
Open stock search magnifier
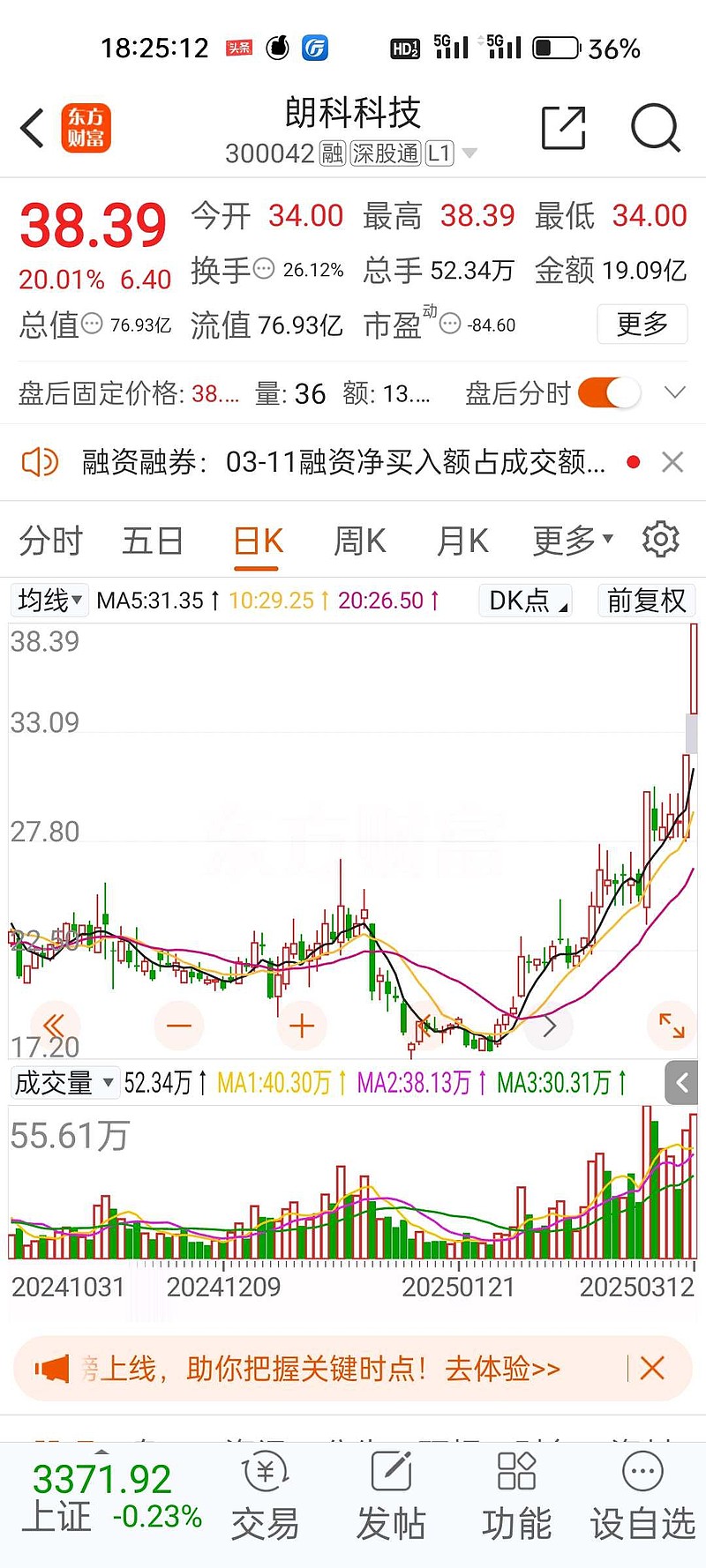click(x=656, y=129)
